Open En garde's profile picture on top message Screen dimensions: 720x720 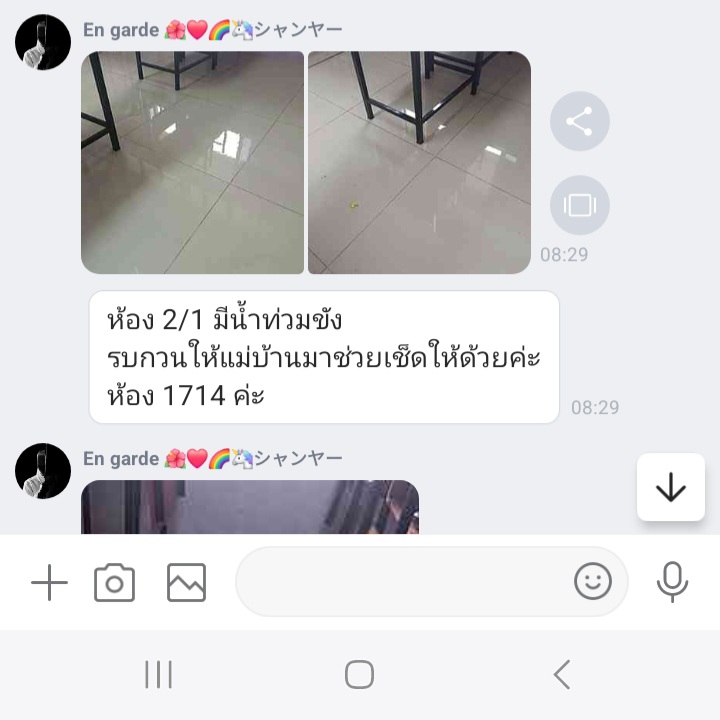pyautogui.click(x=43, y=43)
